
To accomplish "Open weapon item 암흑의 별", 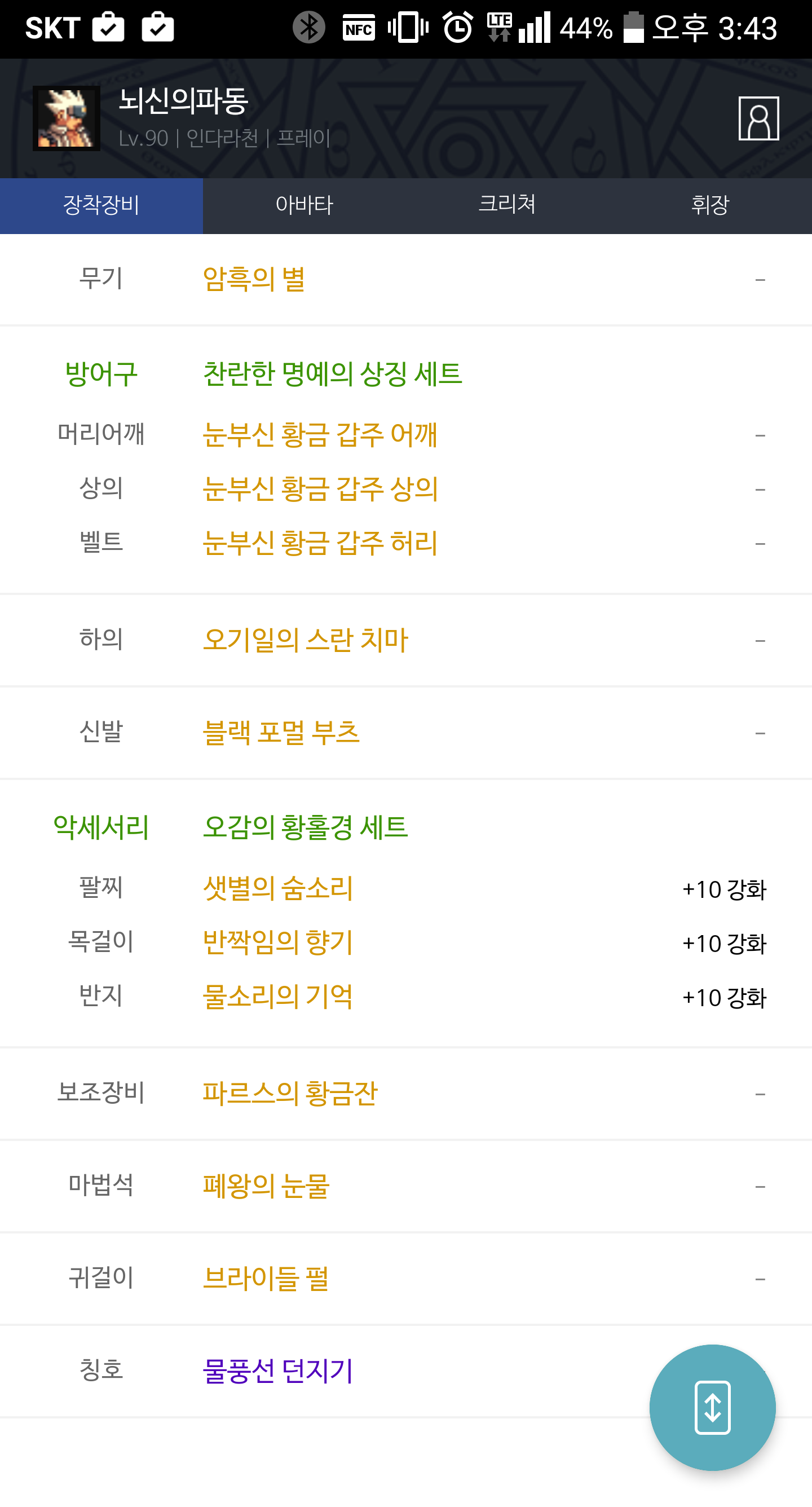I will pos(254,279).
